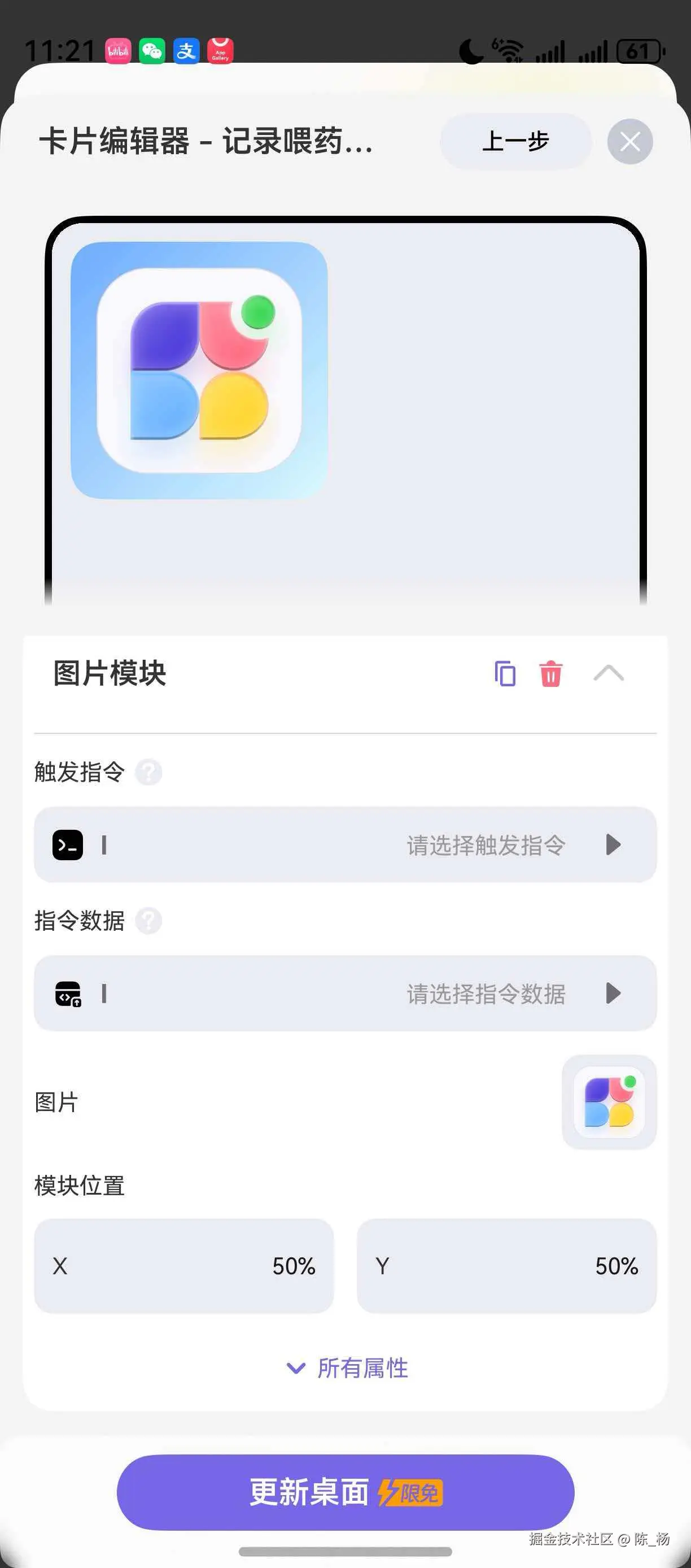The height and width of the screenshot is (1568, 691).
Task: Delete the 图片模块 with trash icon
Action: point(550,673)
